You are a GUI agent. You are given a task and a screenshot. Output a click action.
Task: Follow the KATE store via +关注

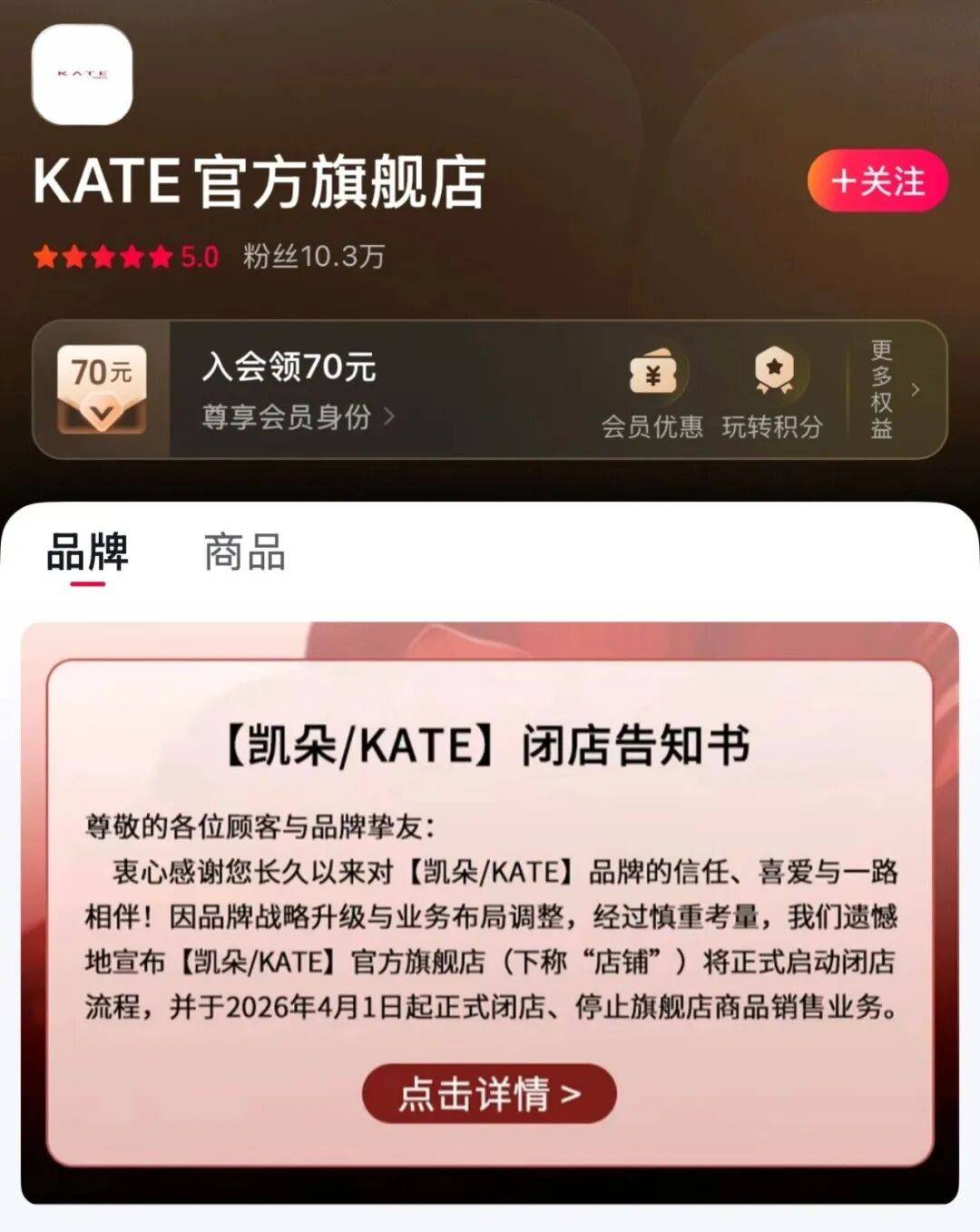pyautogui.click(x=877, y=181)
